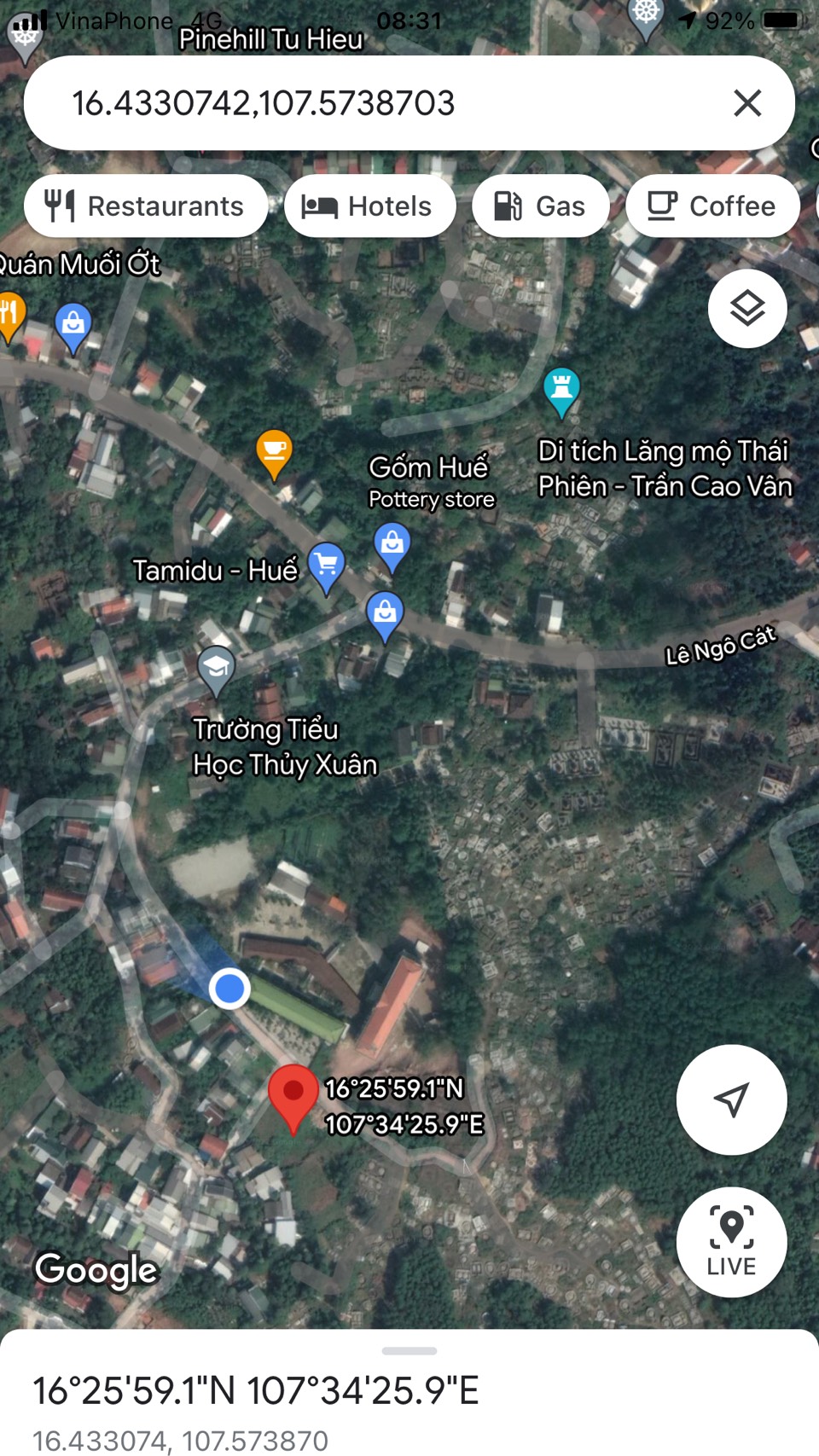The width and height of the screenshot is (819, 1456).
Task: Open the map layers button
Action: click(747, 309)
